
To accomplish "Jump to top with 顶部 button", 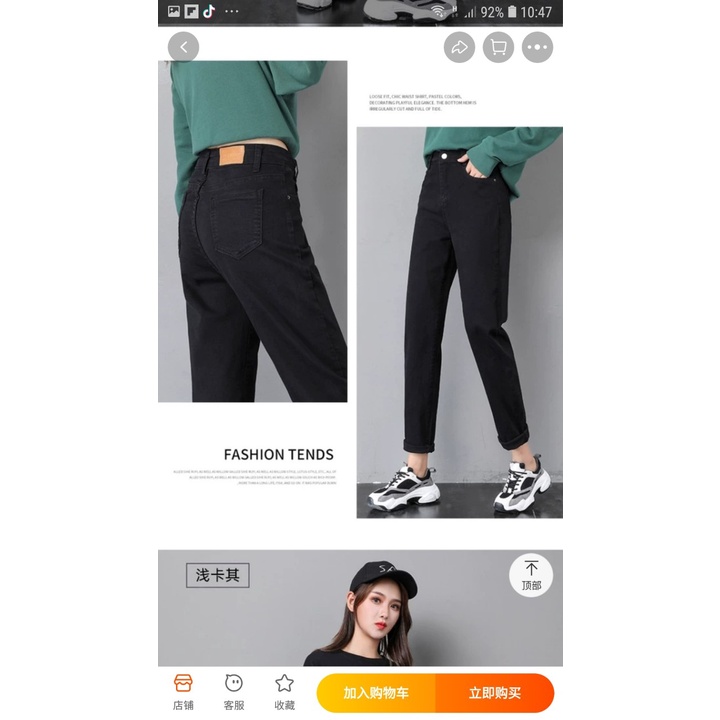I will click(x=531, y=575).
